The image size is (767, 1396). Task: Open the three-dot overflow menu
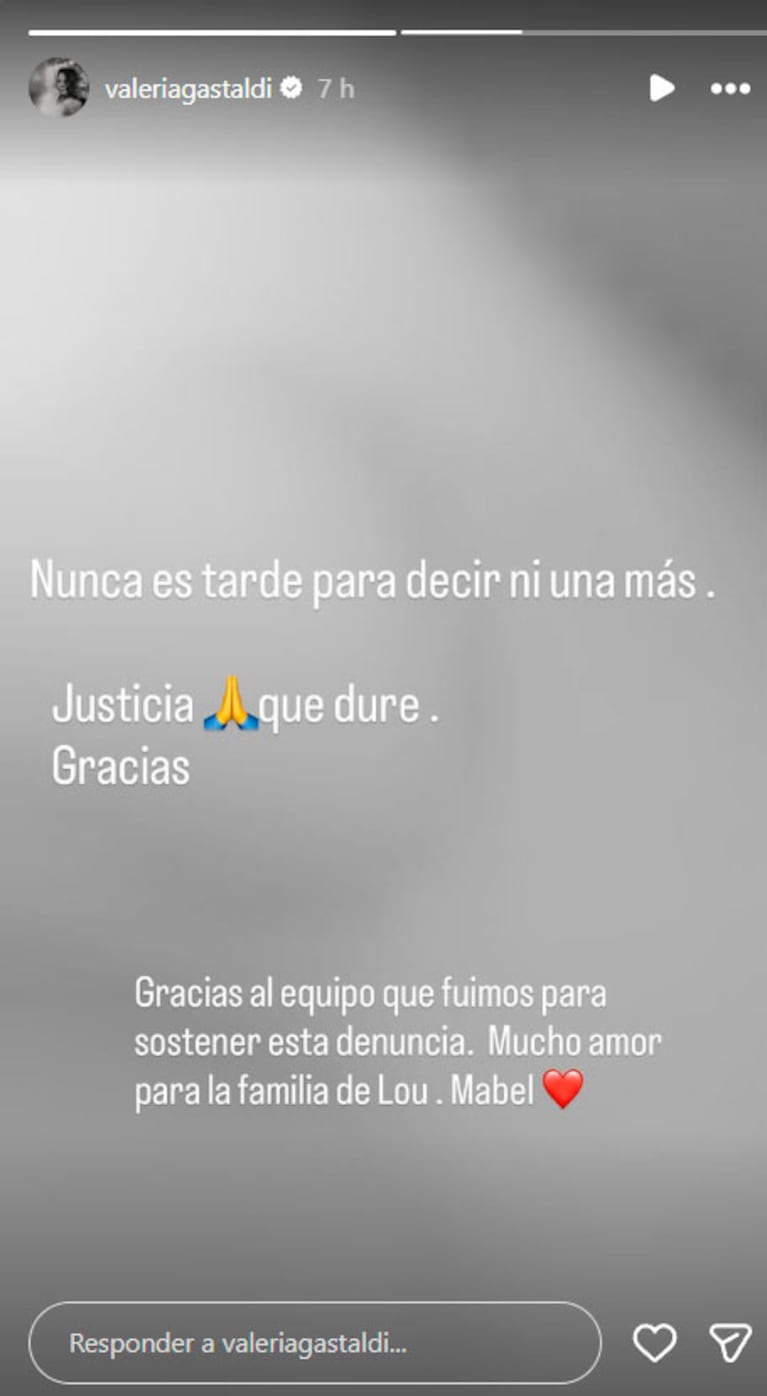click(x=730, y=89)
